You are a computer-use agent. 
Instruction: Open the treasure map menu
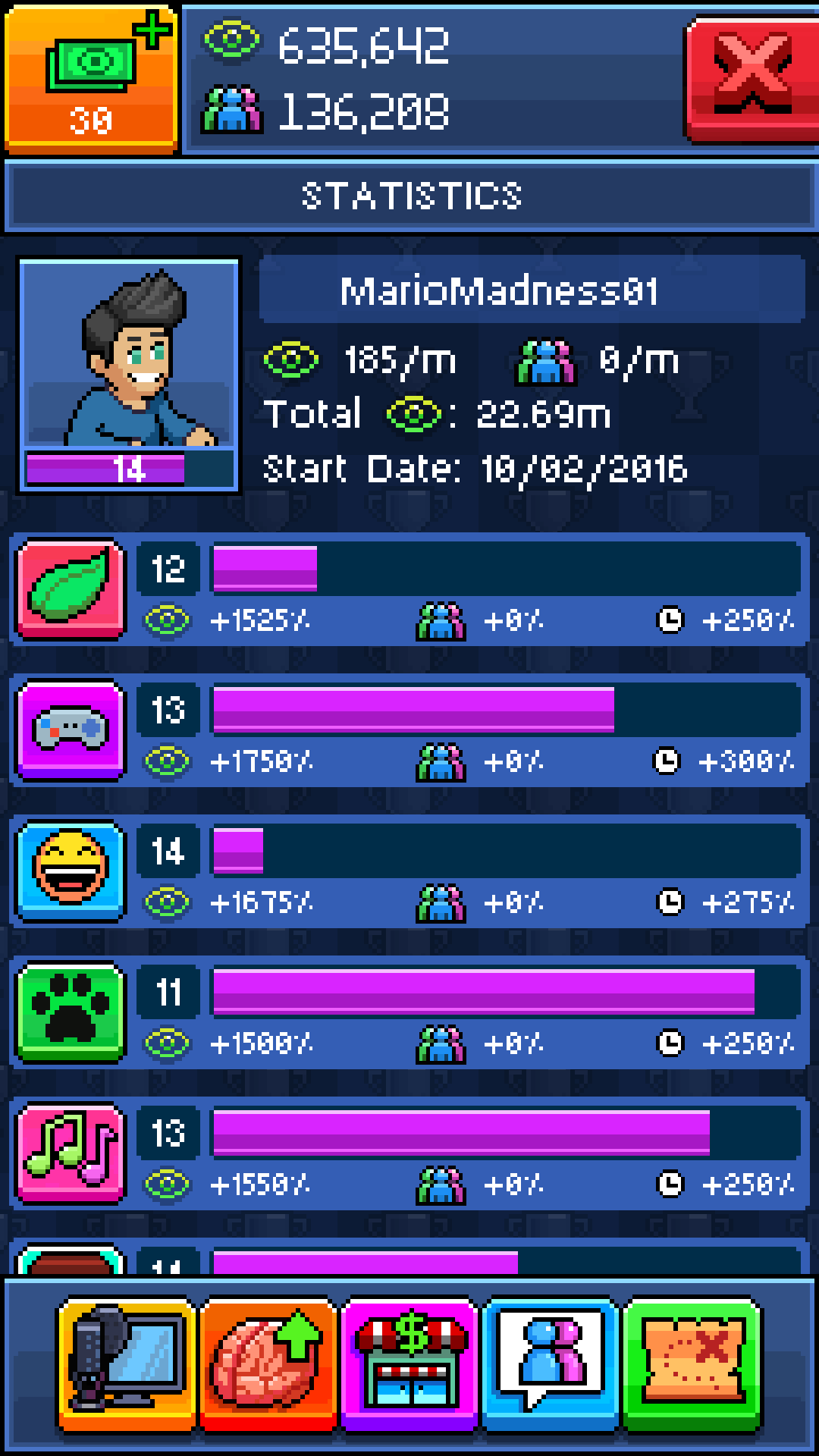[x=692, y=1363]
